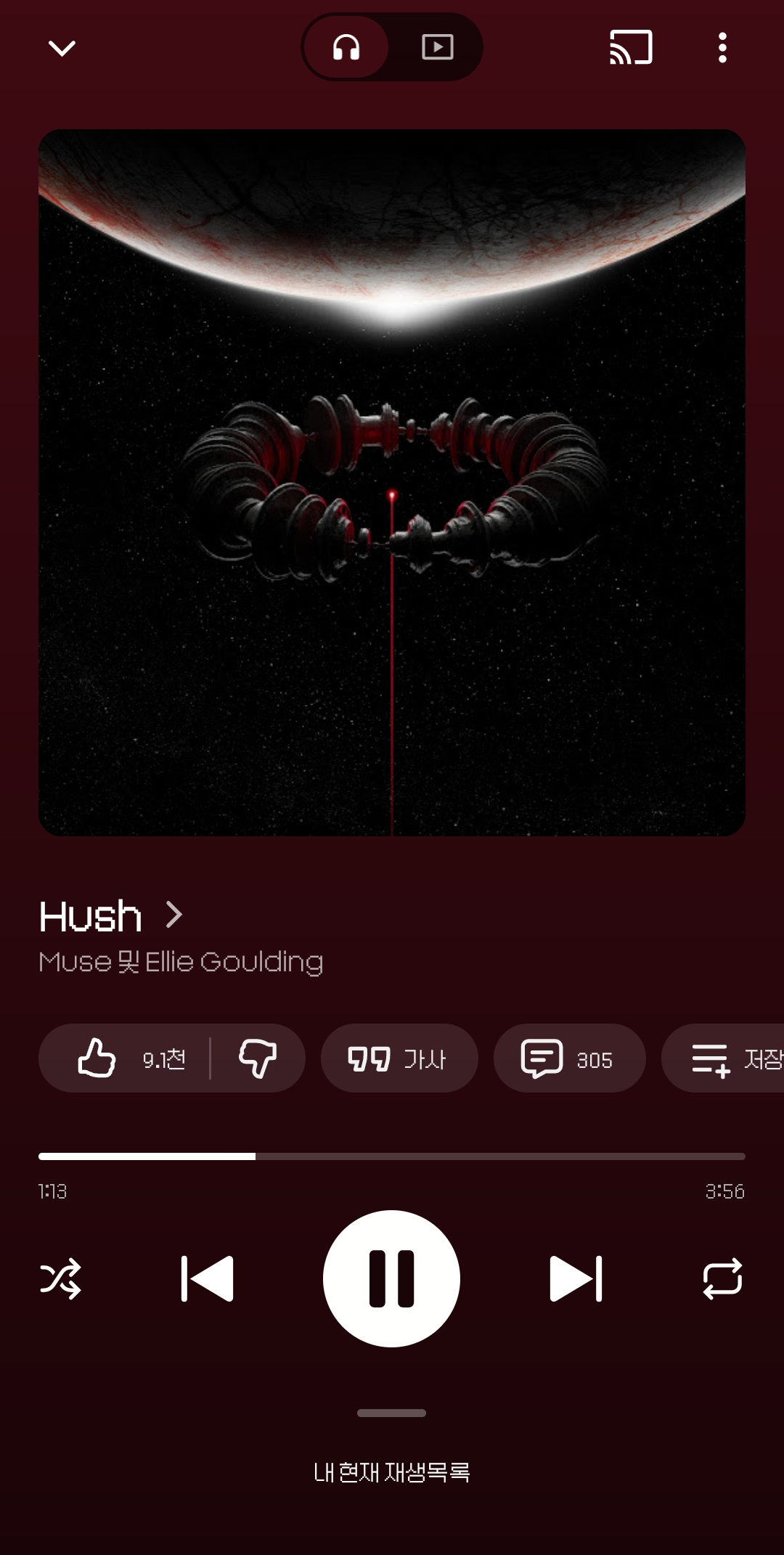Skip to the next track
The width and height of the screenshot is (784, 1555).
pos(576,1278)
